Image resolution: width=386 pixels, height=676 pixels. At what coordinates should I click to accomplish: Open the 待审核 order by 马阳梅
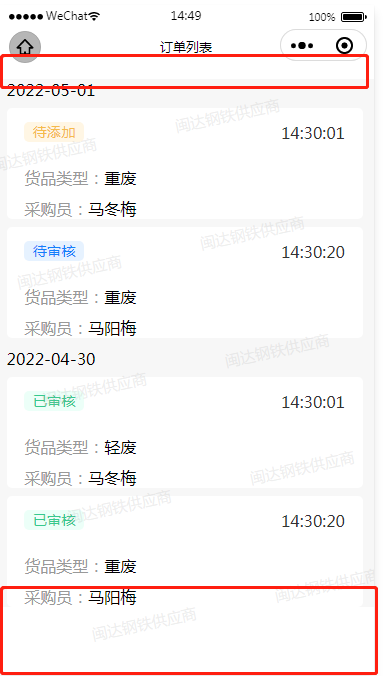185,282
